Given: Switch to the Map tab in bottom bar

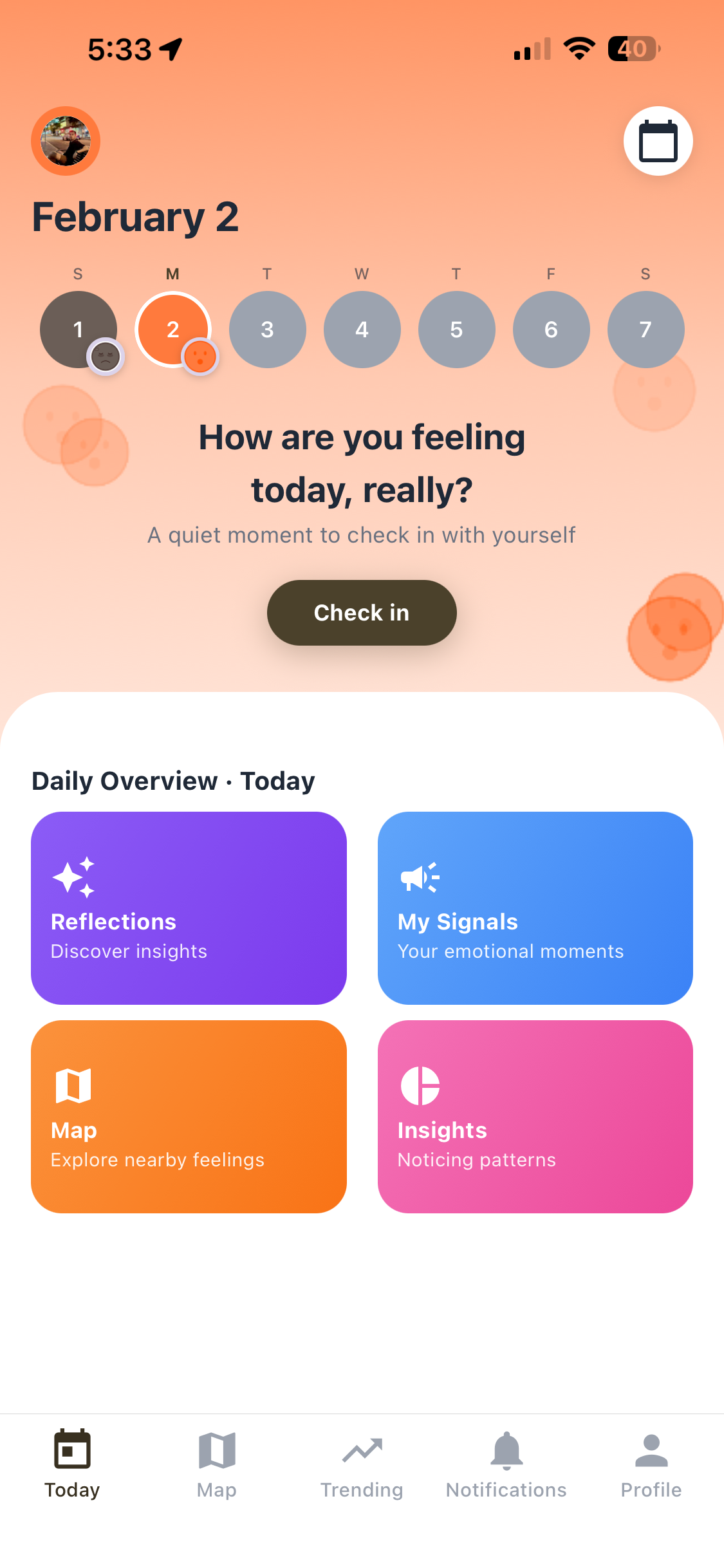Looking at the screenshot, I should click(217, 1465).
